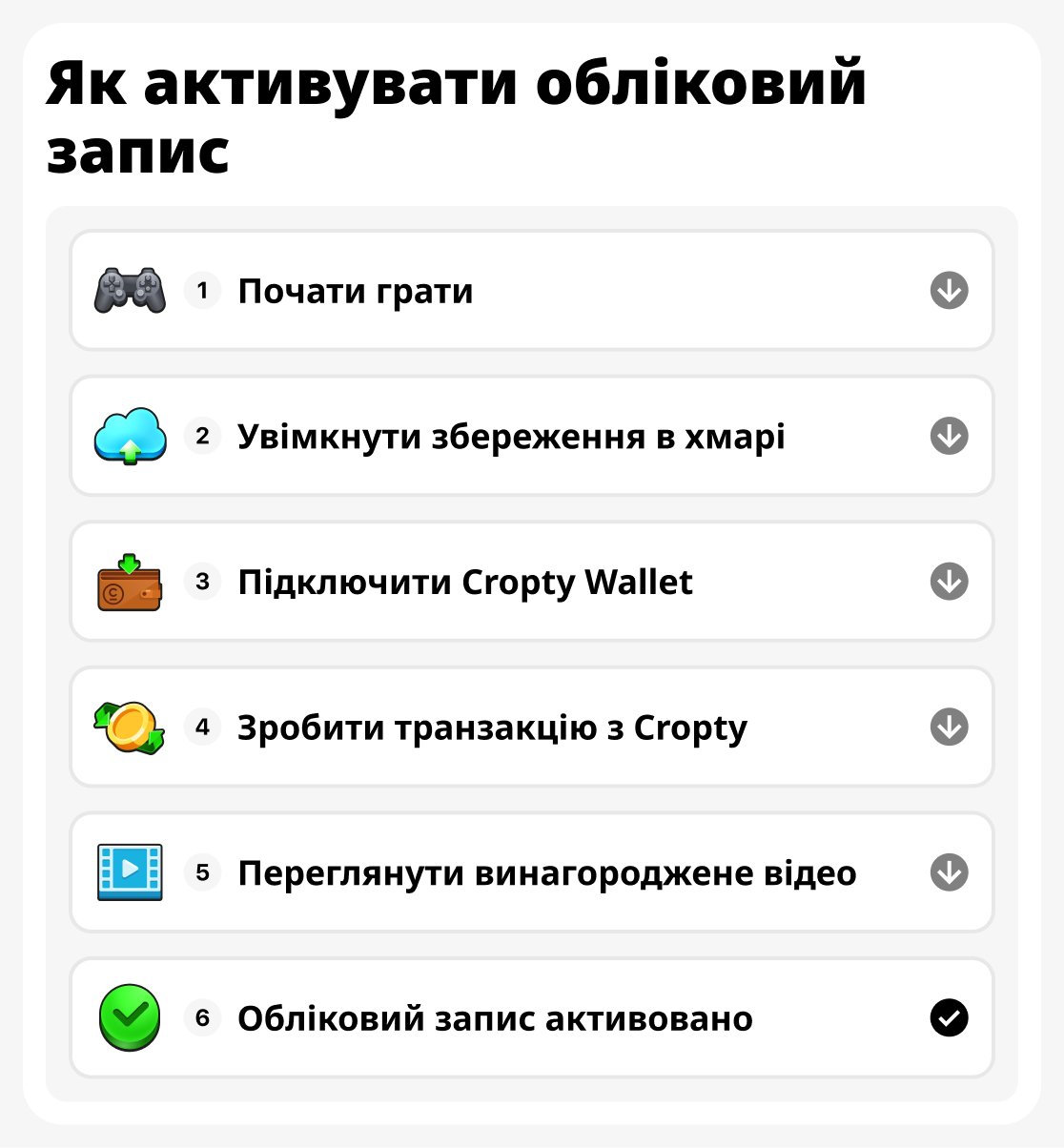Show details for "Підключити Cropty Wallet"
Image resolution: width=1064 pixels, height=1148 pixels.
(949, 582)
